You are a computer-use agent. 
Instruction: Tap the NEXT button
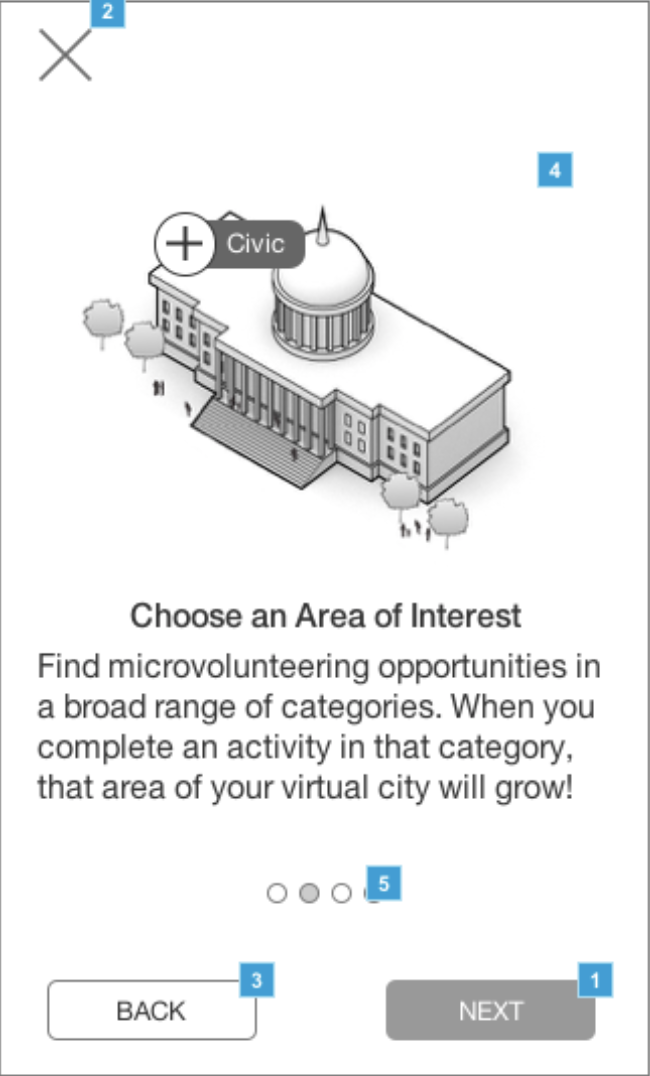490,1010
